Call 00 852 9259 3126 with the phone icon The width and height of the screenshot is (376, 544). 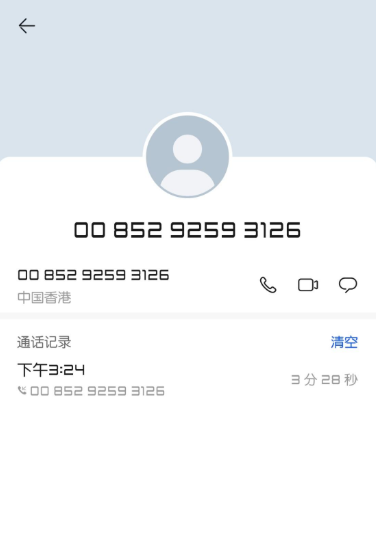click(x=268, y=285)
